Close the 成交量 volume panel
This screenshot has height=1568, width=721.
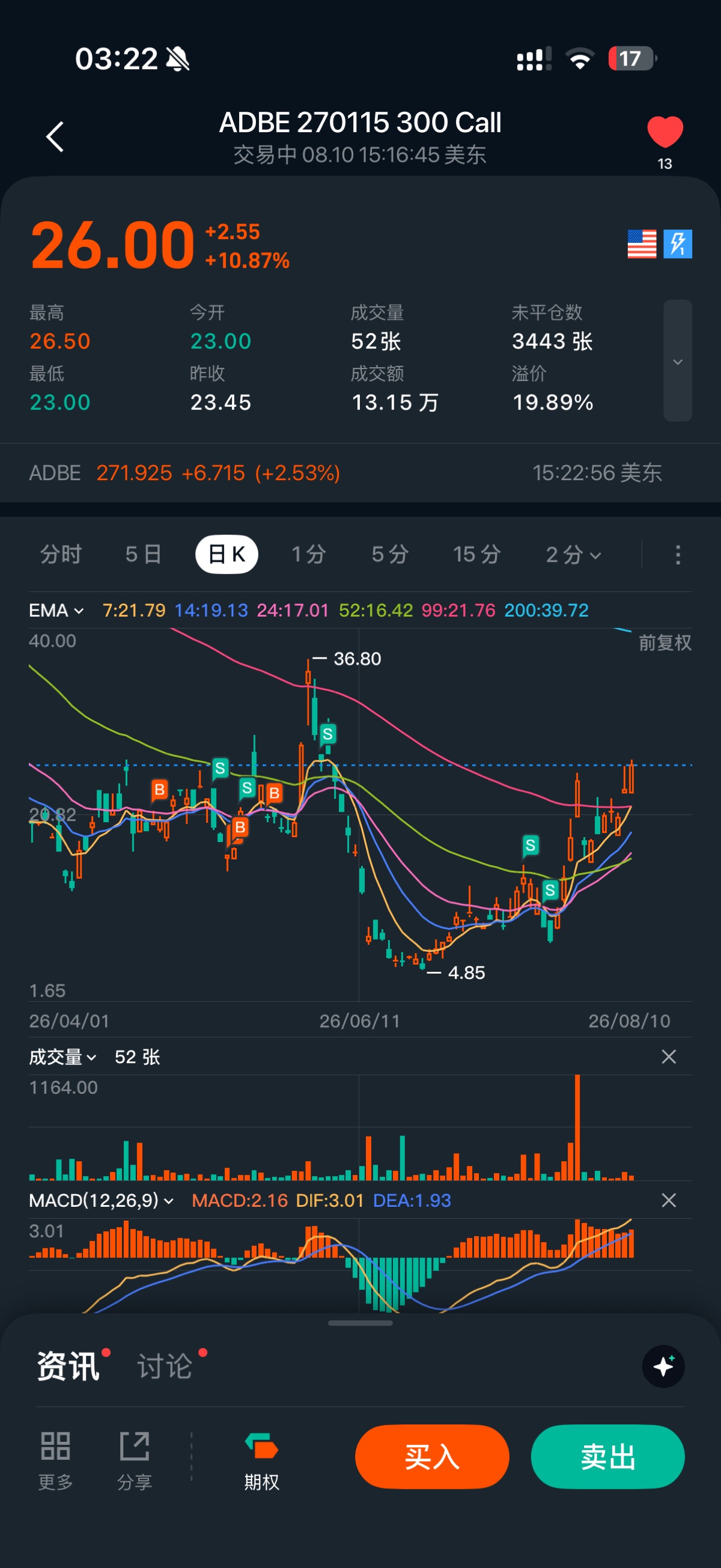669,1057
